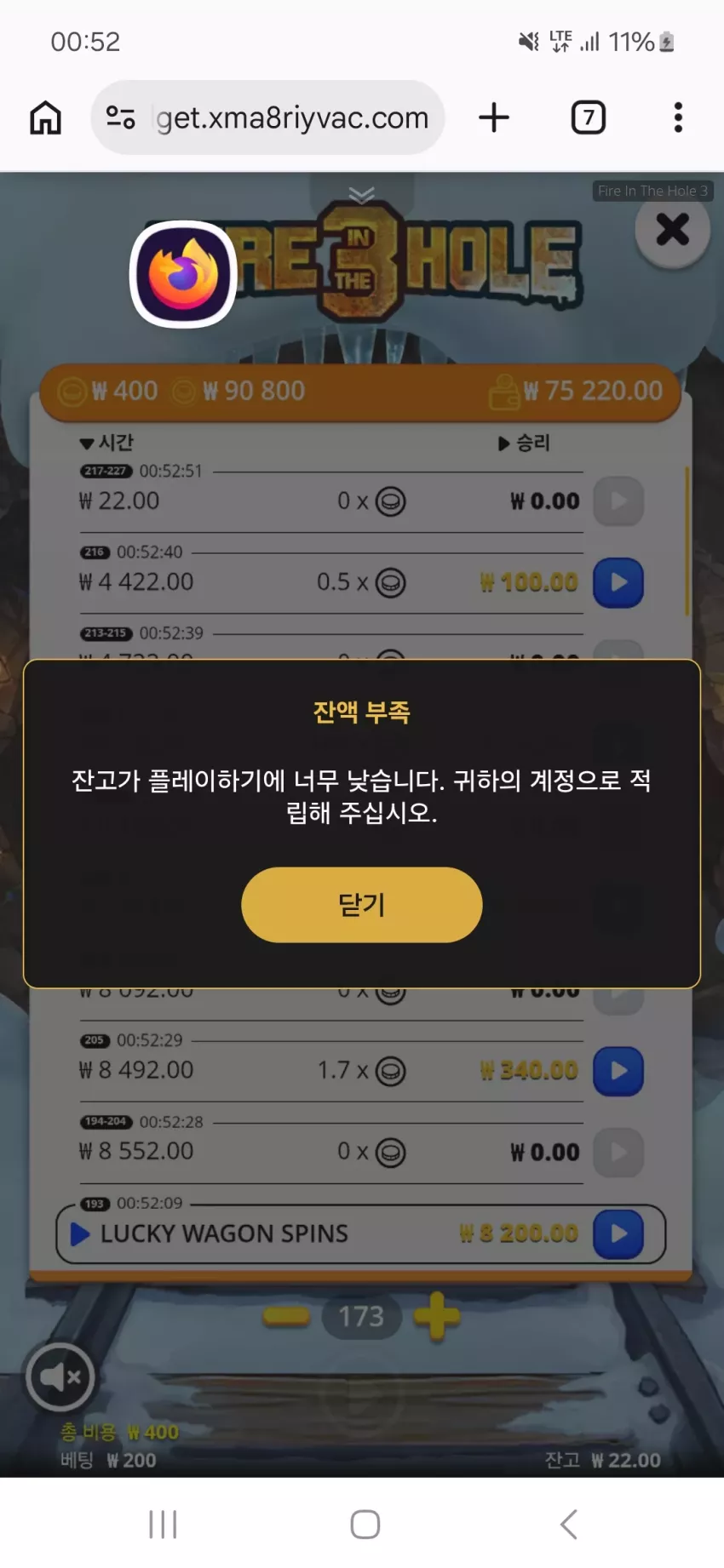Image resolution: width=724 pixels, height=1568 pixels.
Task: Open recent apps from navigation bar
Action: click(163, 1524)
